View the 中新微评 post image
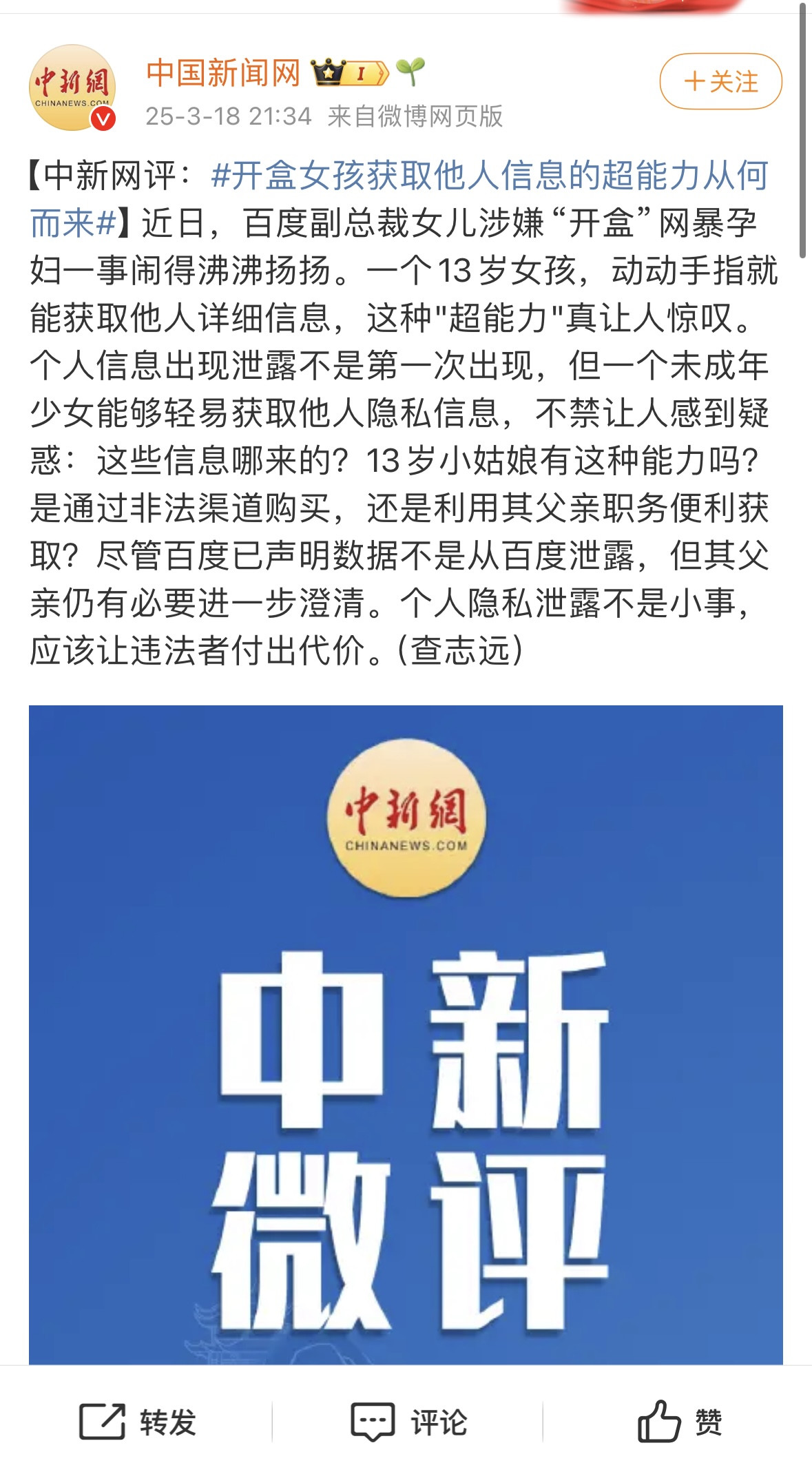The height and width of the screenshot is (1463, 812). pyautogui.click(x=406, y=1035)
